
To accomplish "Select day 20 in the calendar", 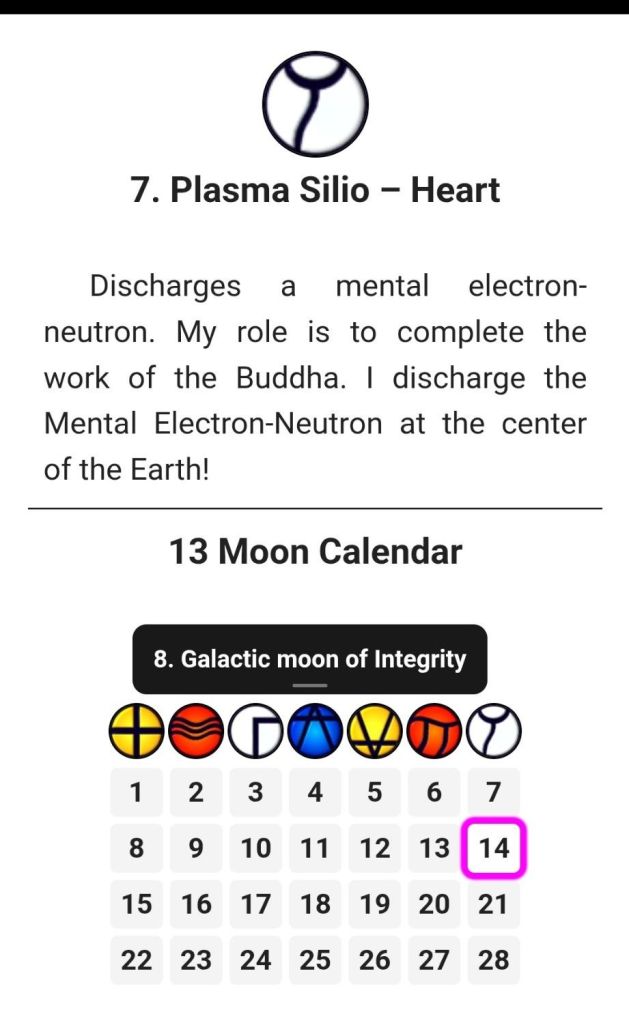I will pos(434,905).
